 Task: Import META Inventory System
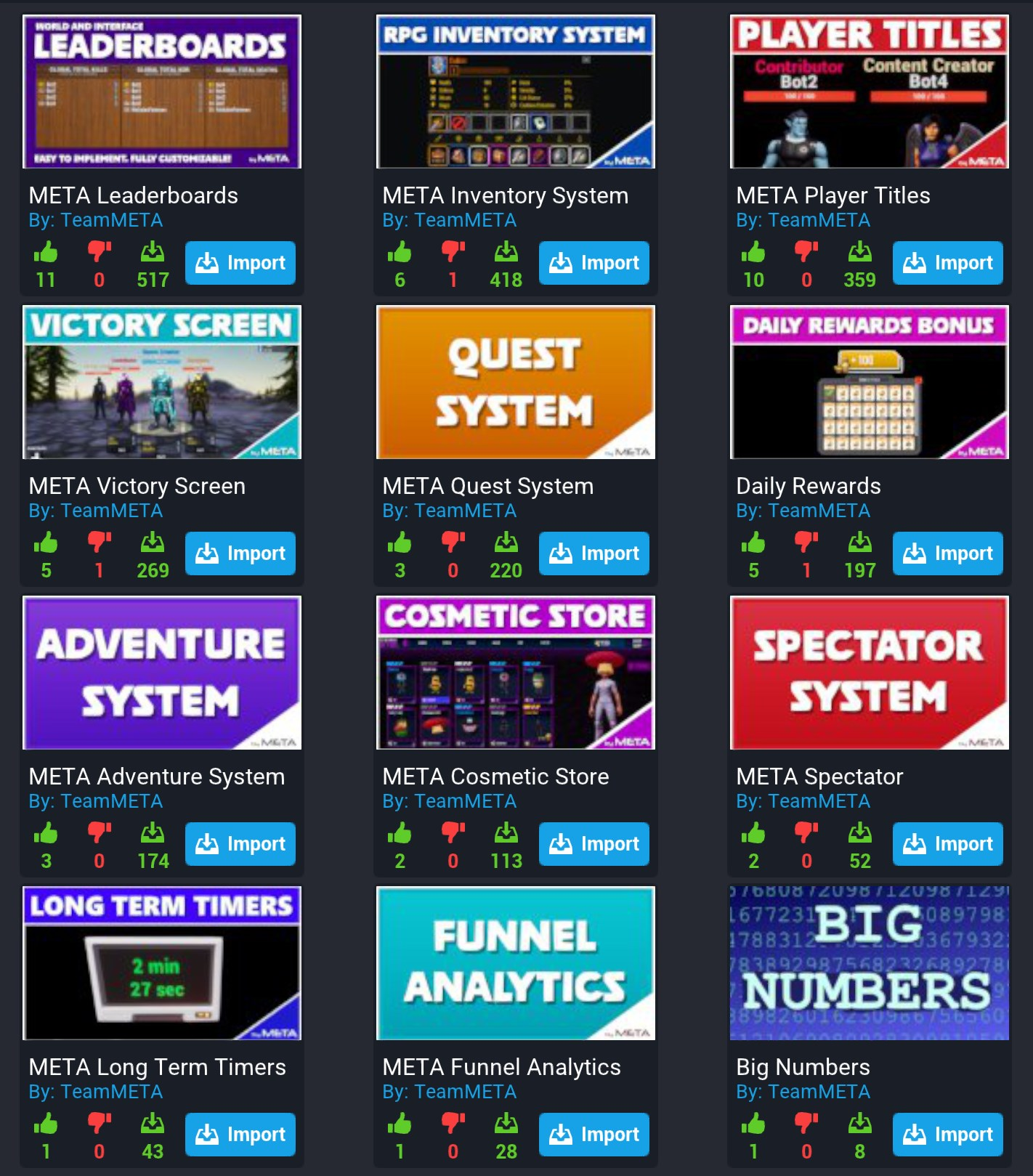(x=594, y=263)
